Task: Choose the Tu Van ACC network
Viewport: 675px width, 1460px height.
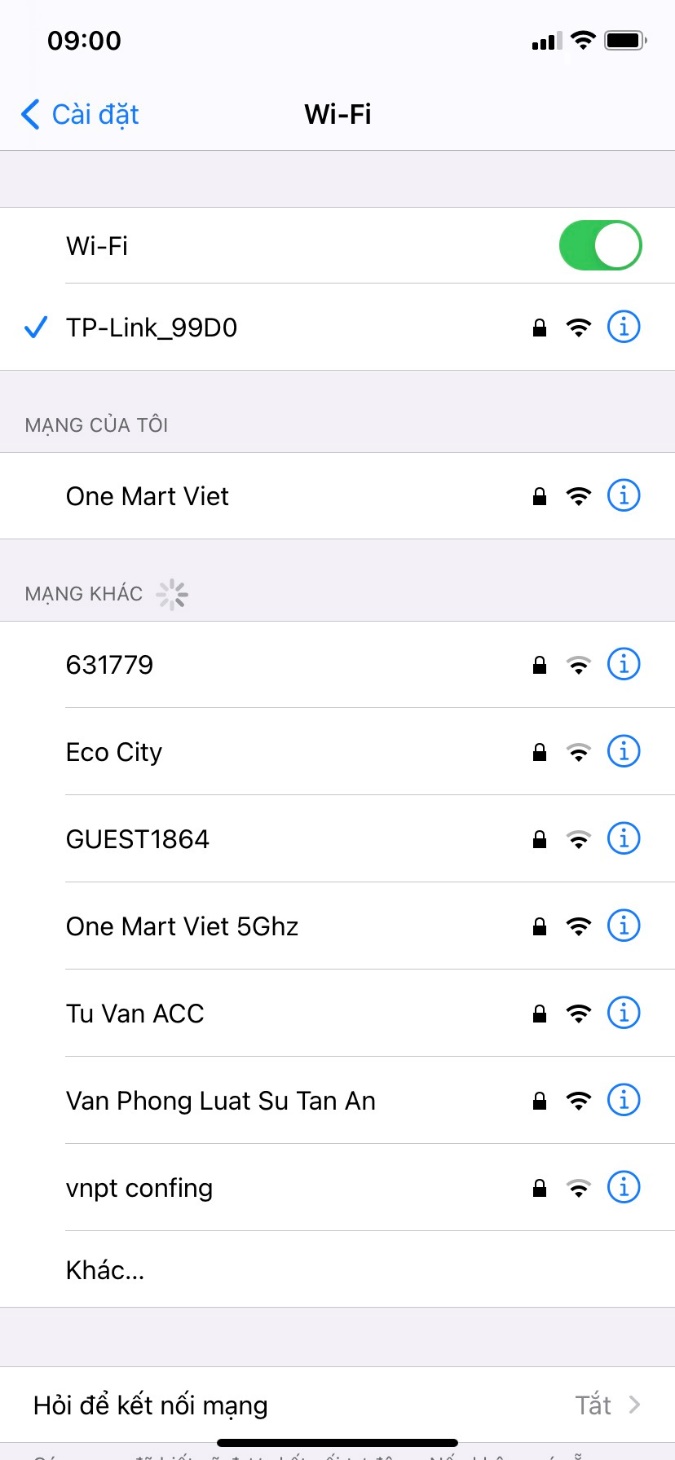Action: (135, 1013)
